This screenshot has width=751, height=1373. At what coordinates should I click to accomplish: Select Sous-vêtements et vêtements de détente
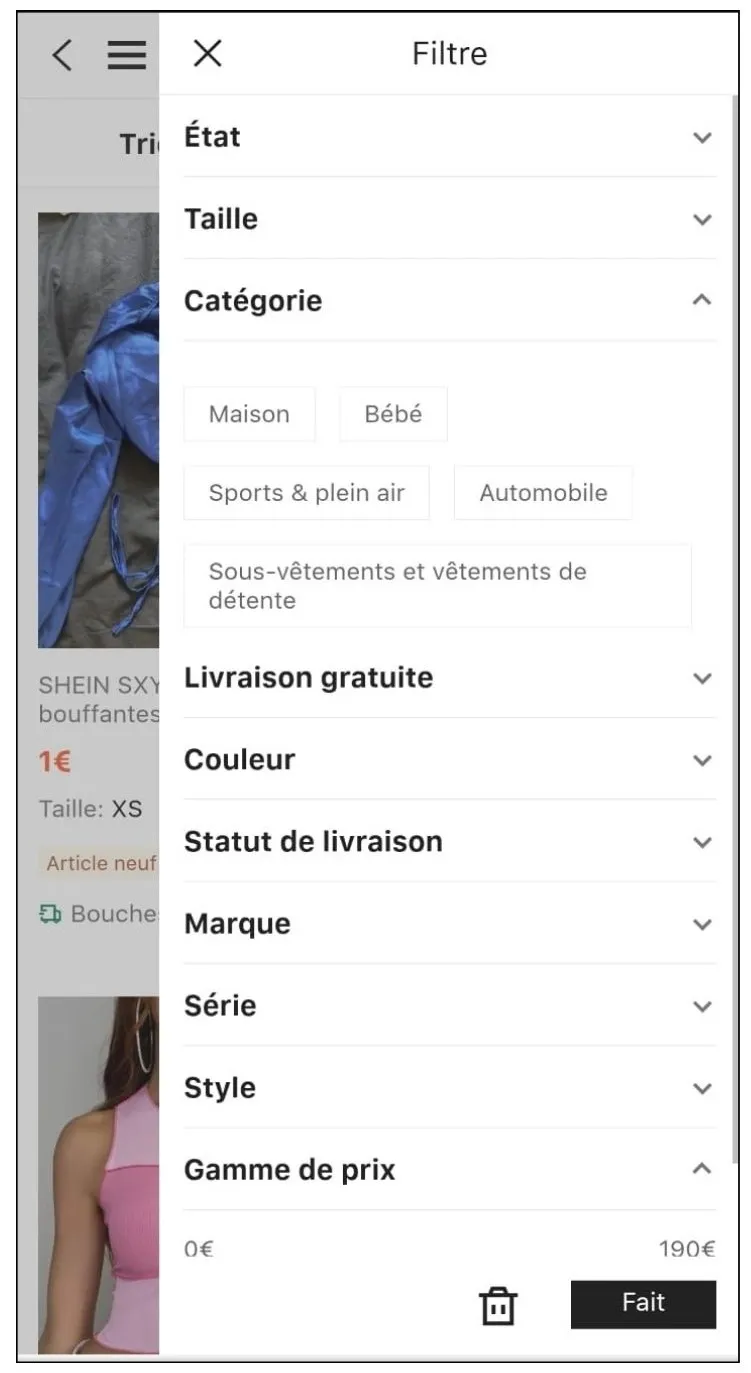tap(438, 586)
